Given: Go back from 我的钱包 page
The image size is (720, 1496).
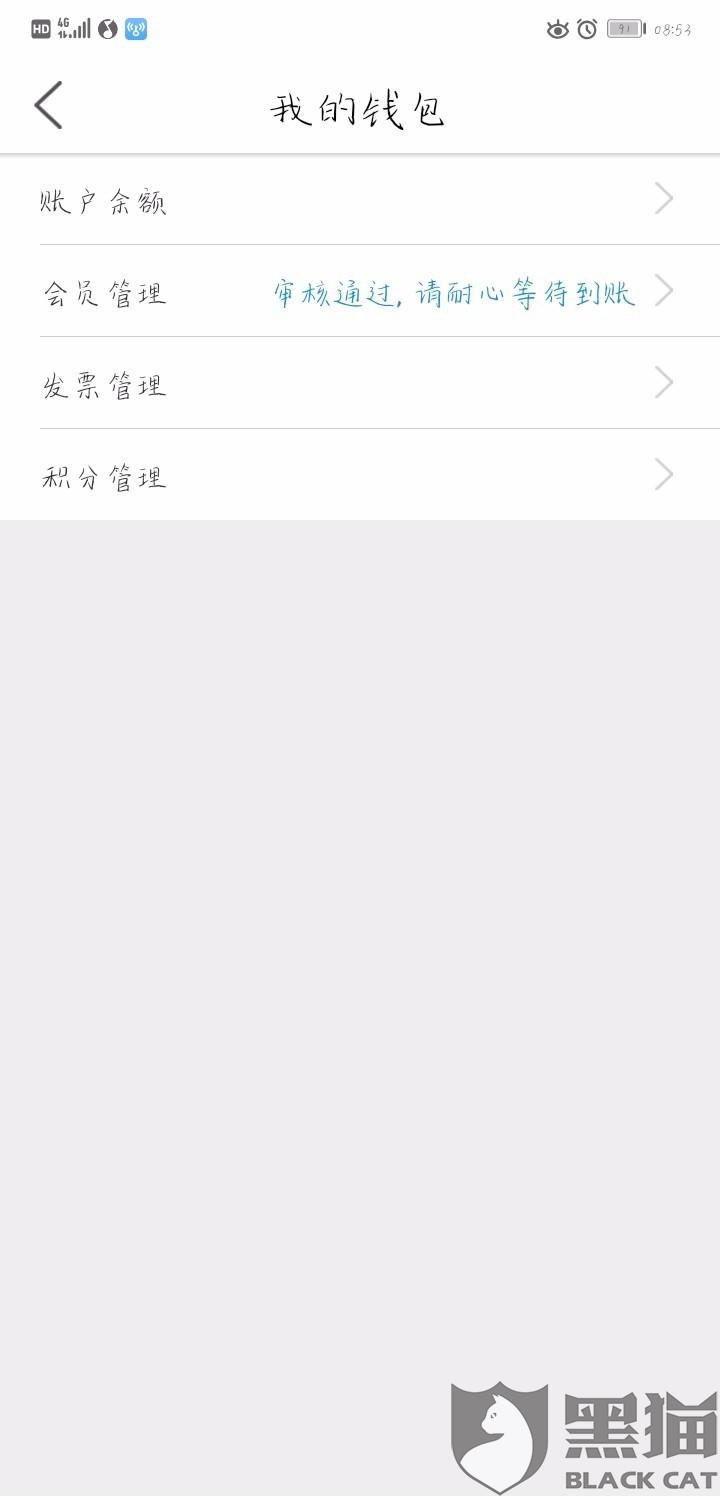Looking at the screenshot, I should point(48,106).
